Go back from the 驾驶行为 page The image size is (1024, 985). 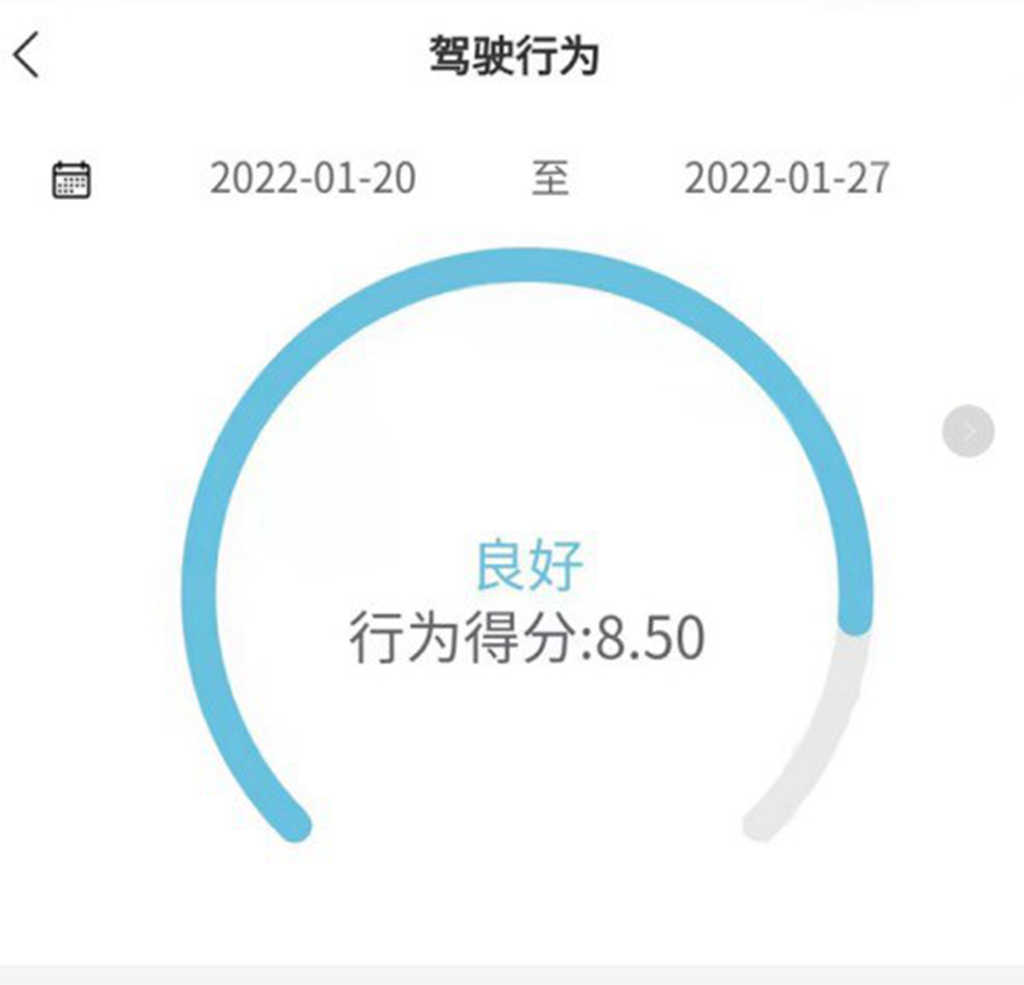27,55
